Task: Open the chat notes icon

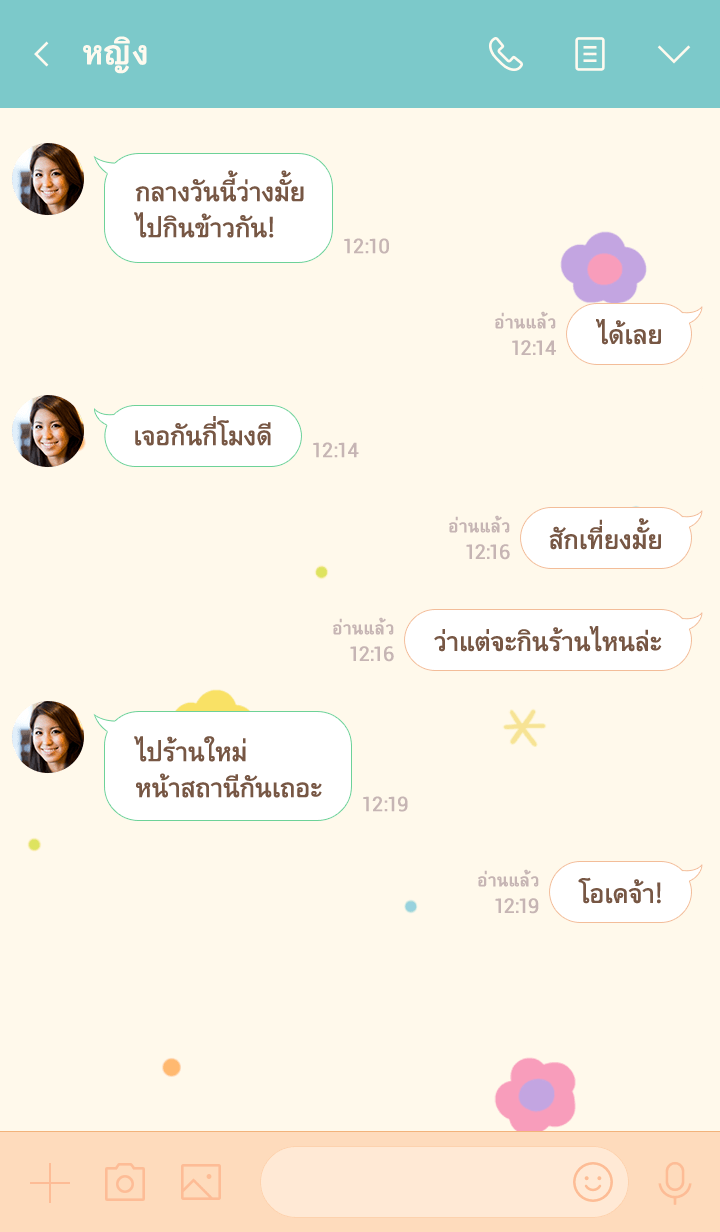Action: (590, 54)
